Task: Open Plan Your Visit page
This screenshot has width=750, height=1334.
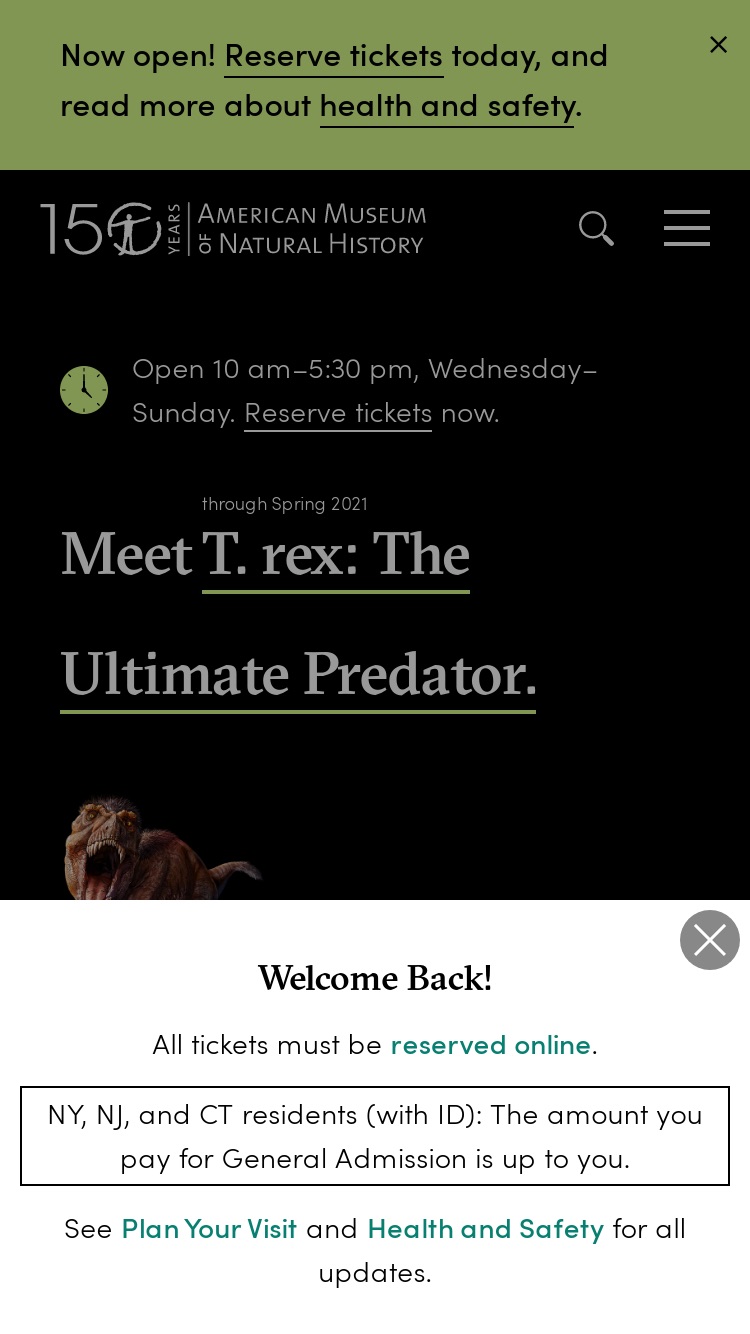Action: click(x=209, y=1228)
